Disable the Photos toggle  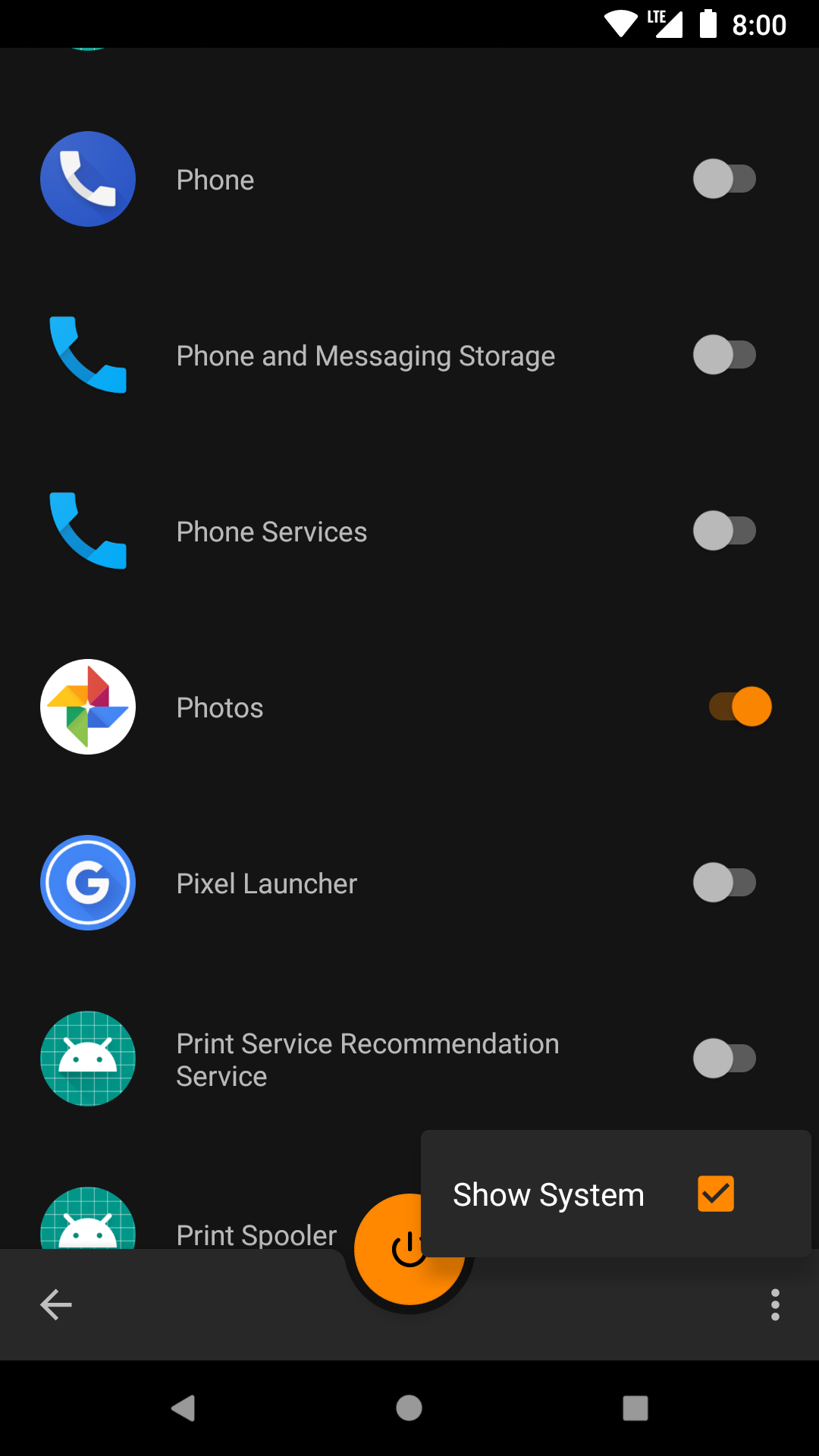tap(740, 707)
